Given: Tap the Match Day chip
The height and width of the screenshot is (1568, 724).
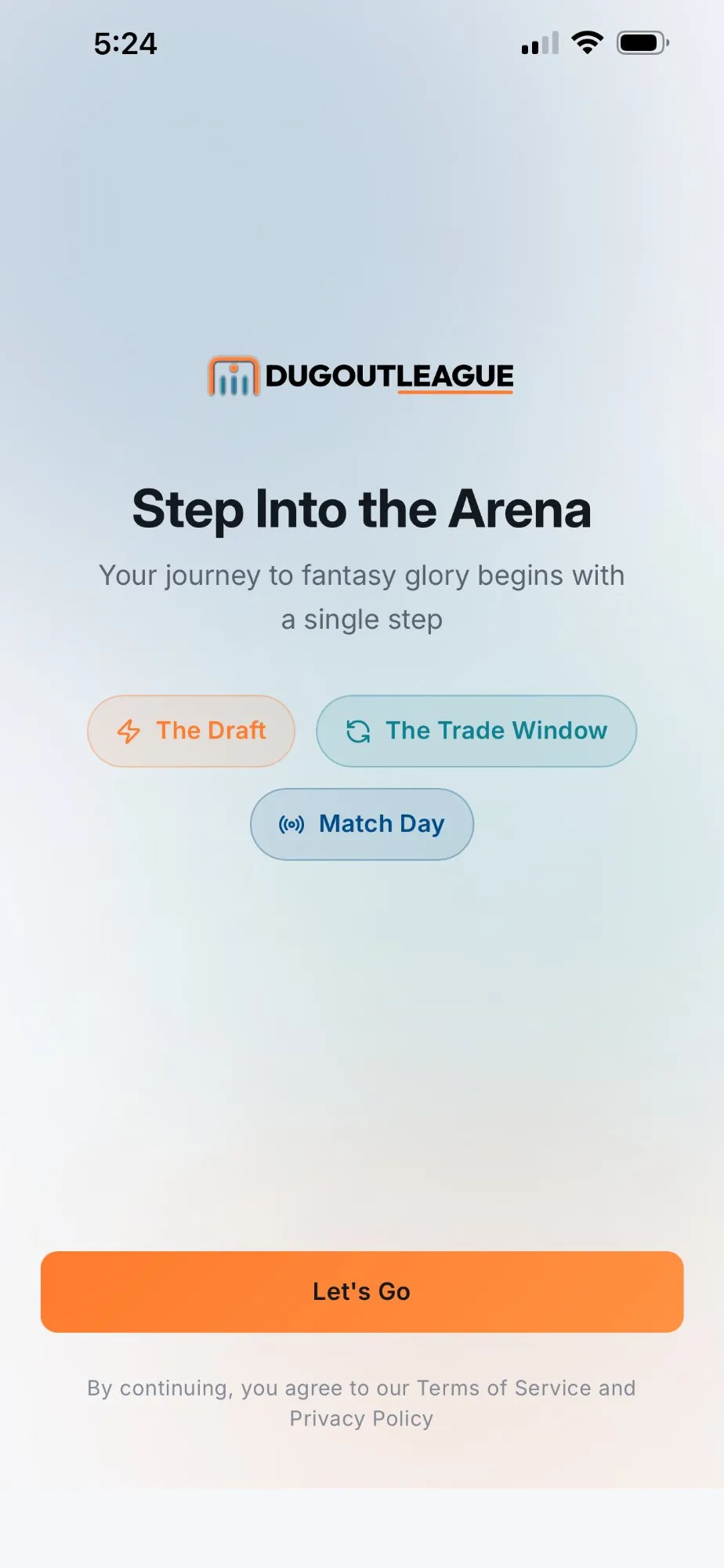Looking at the screenshot, I should (x=362, y=824).
